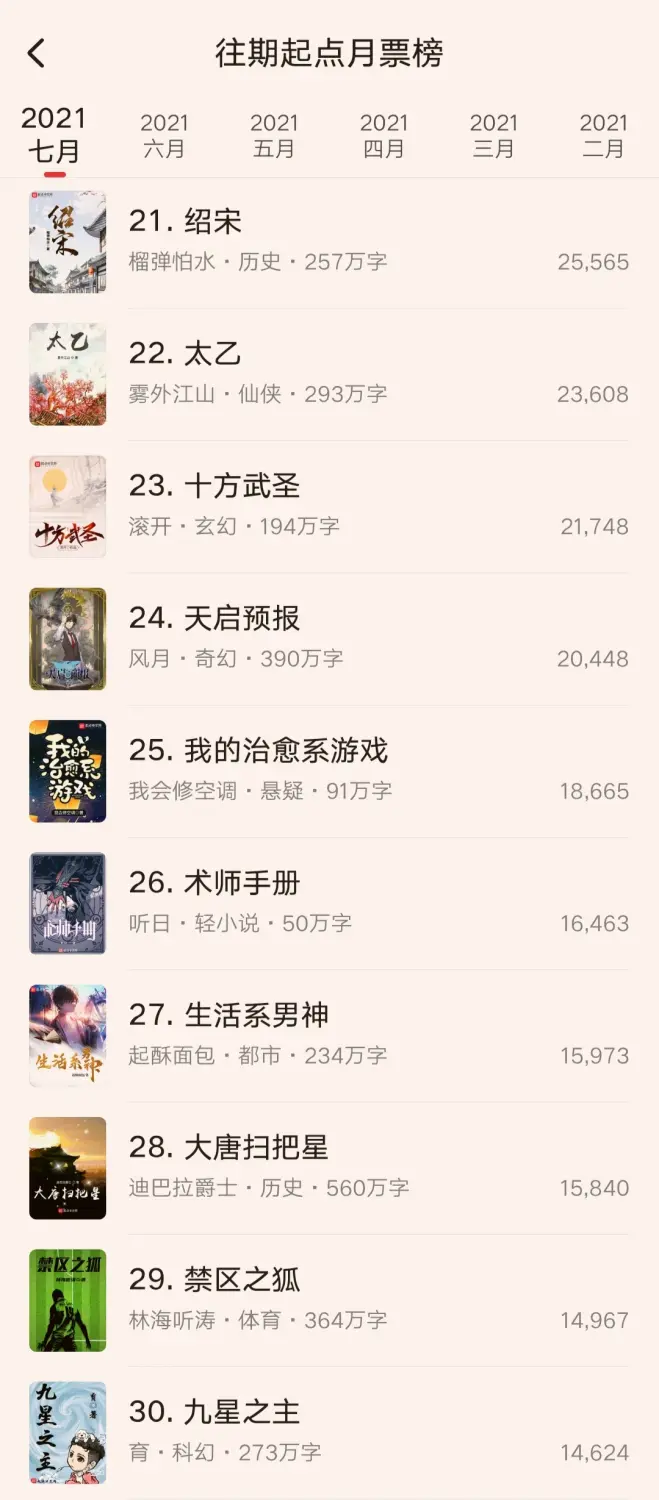Viewport: 659px width, 1500px height.
Task: Open book ranked 22, 太乙
Action: tap(329, 373)
